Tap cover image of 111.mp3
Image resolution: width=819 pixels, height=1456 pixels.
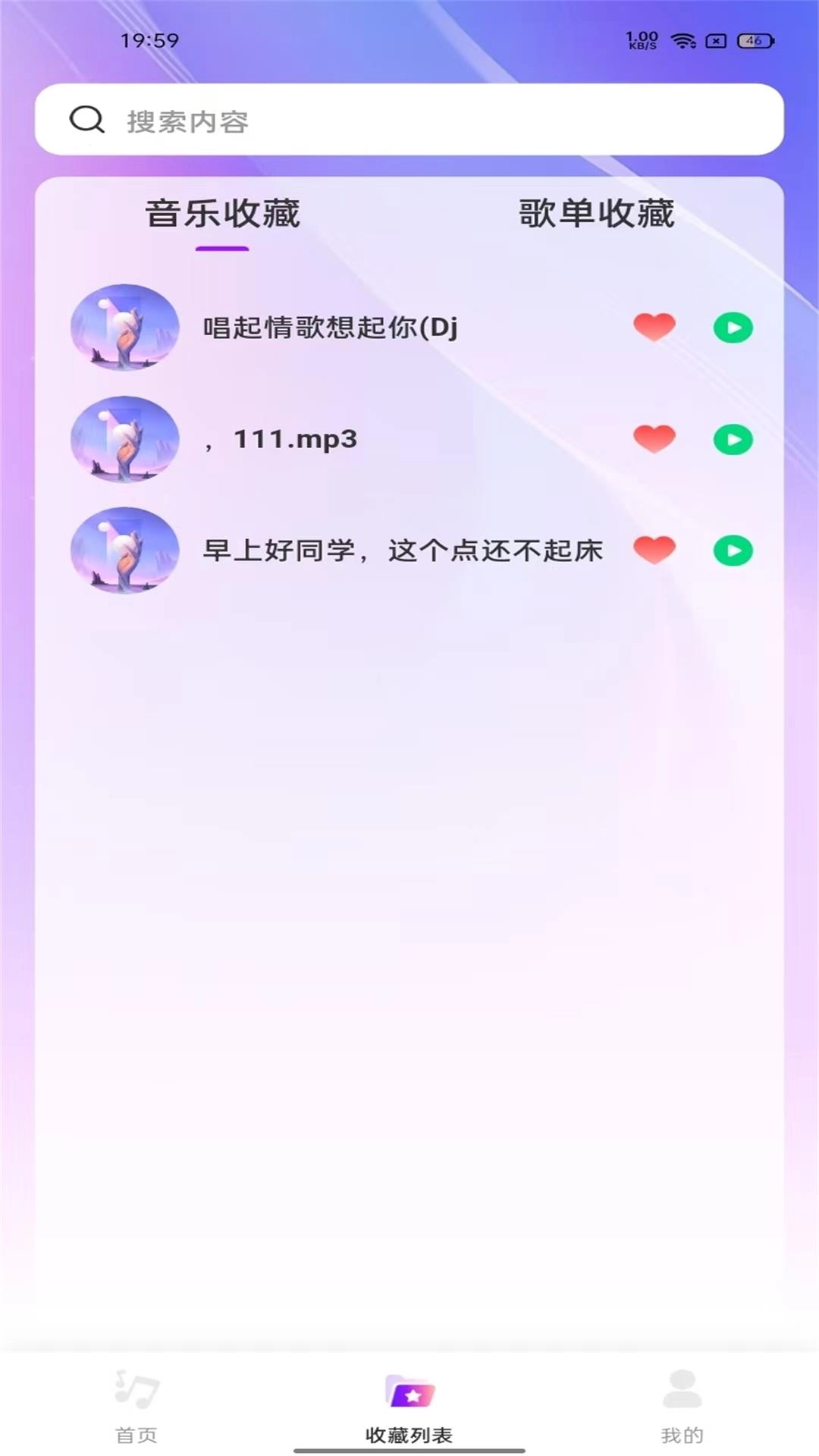[x=124, y=438]
